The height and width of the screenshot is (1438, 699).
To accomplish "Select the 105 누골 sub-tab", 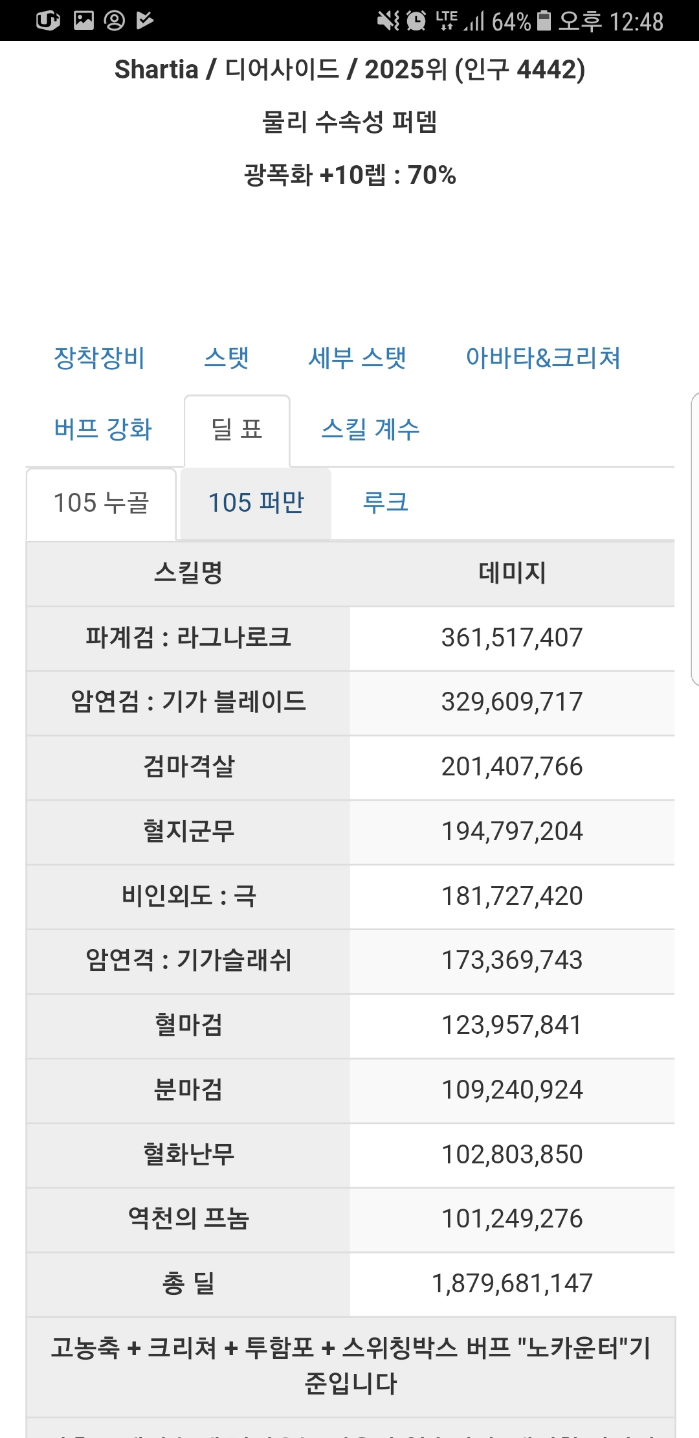I will click(101, 502).
